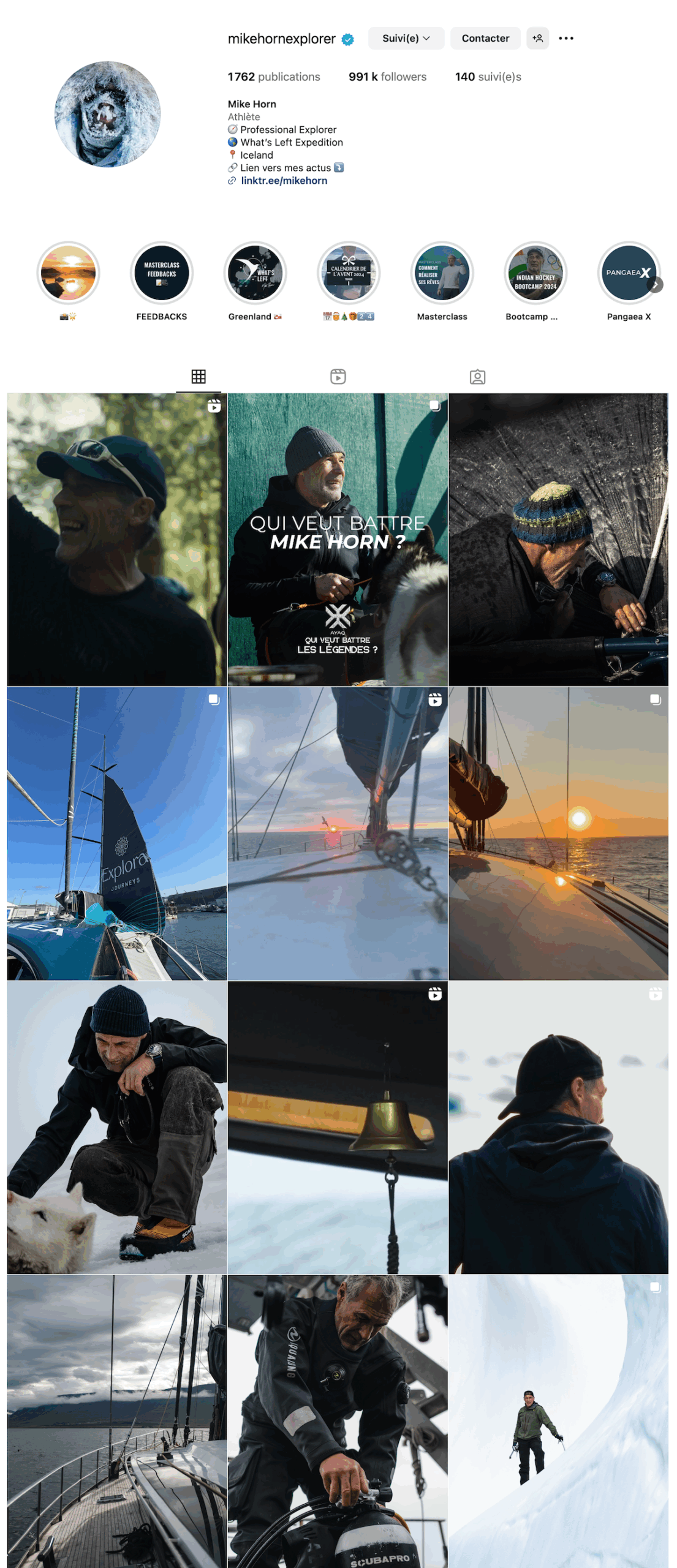
Task: Open the Bootcamp story highlight
Action: coord(535,273)
